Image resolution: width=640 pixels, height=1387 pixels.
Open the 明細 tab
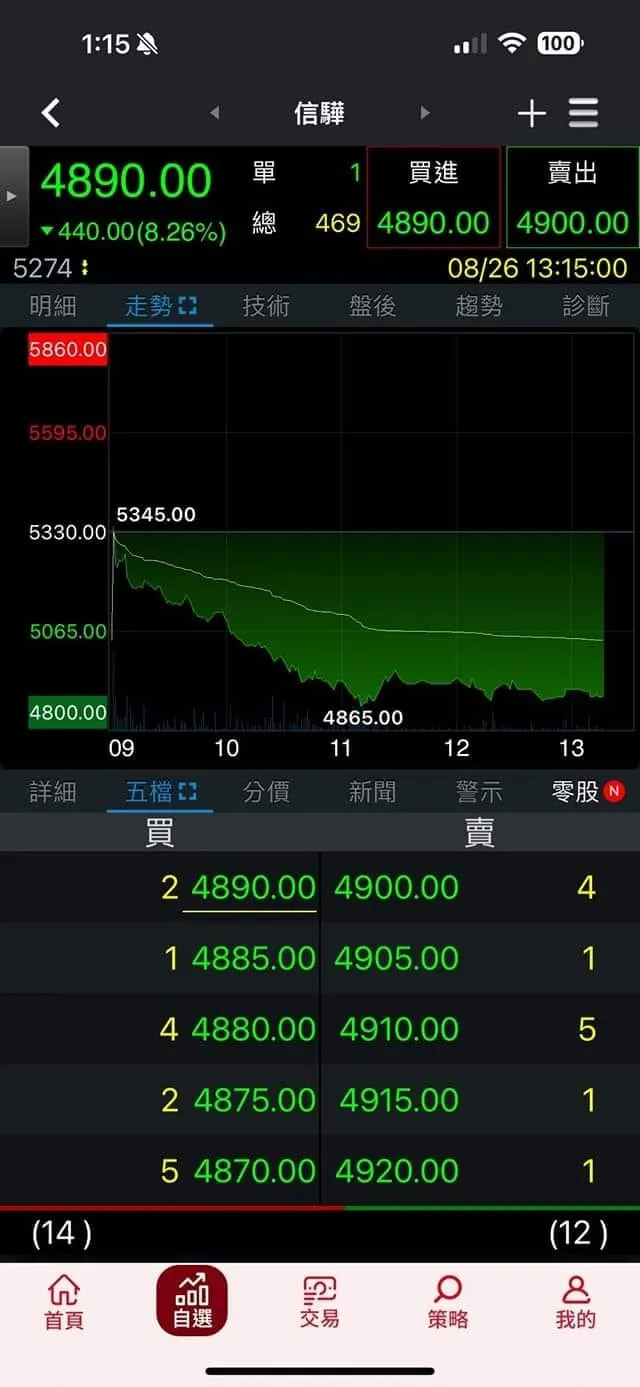click(53, 306)
